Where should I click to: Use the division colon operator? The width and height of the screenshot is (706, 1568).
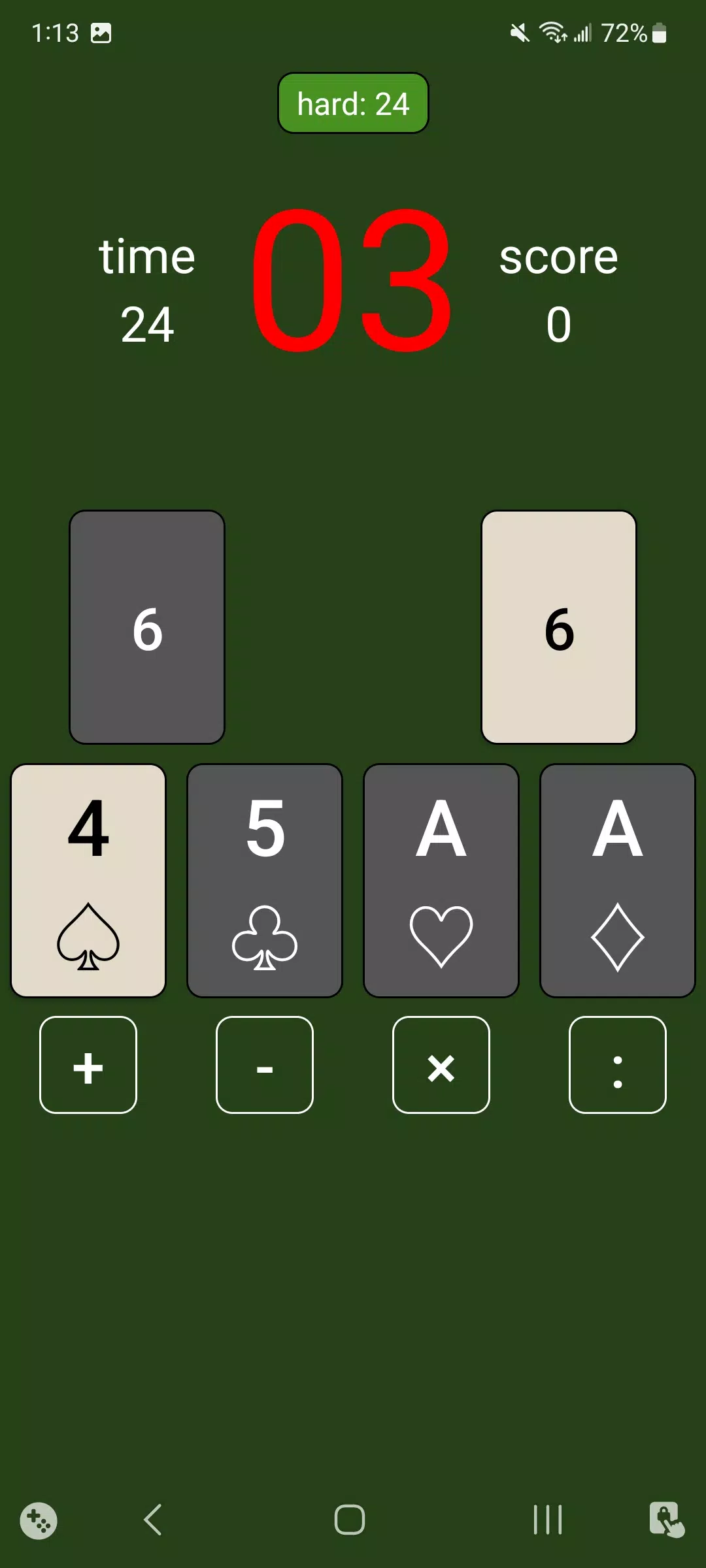[618, 1065]
